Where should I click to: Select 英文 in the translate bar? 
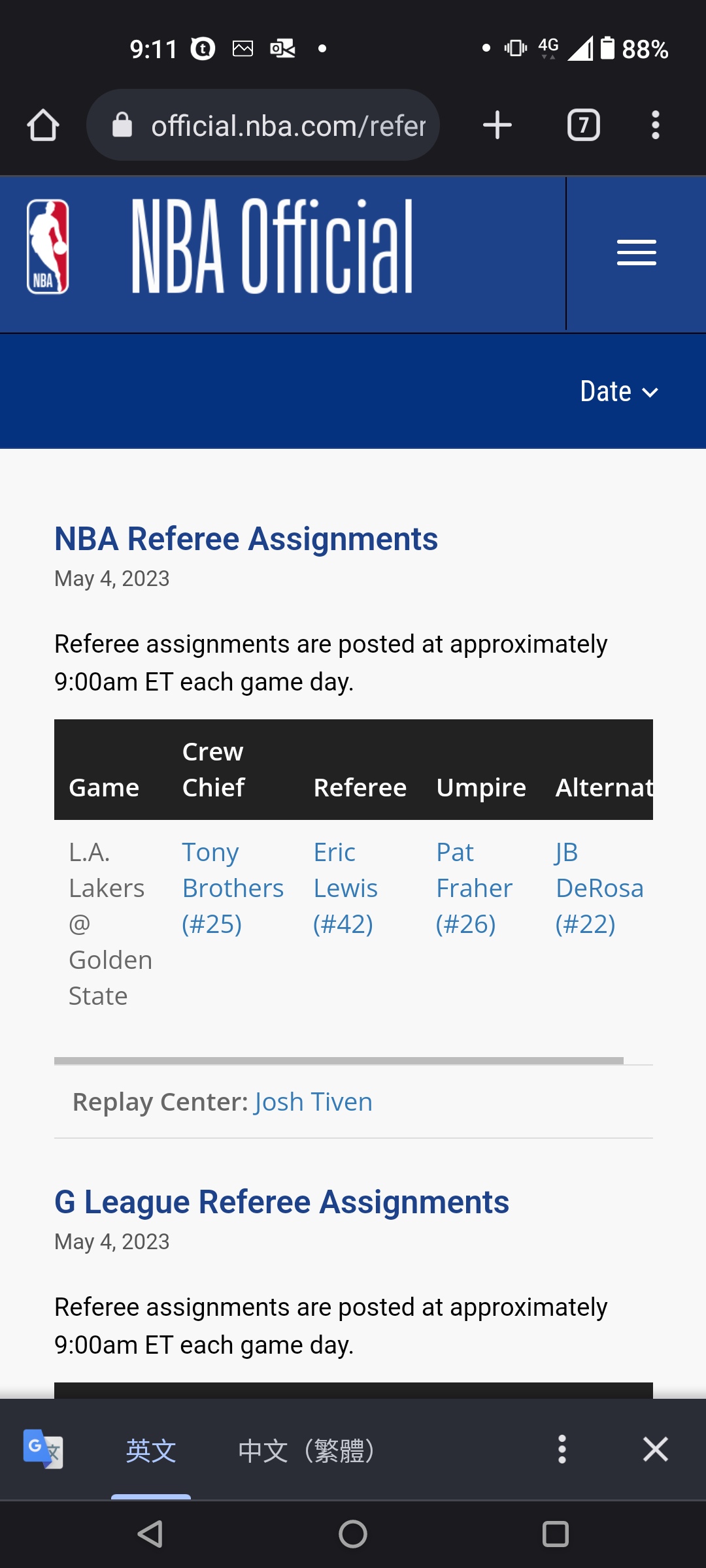pyautogui.click(x=151, y=1450)
